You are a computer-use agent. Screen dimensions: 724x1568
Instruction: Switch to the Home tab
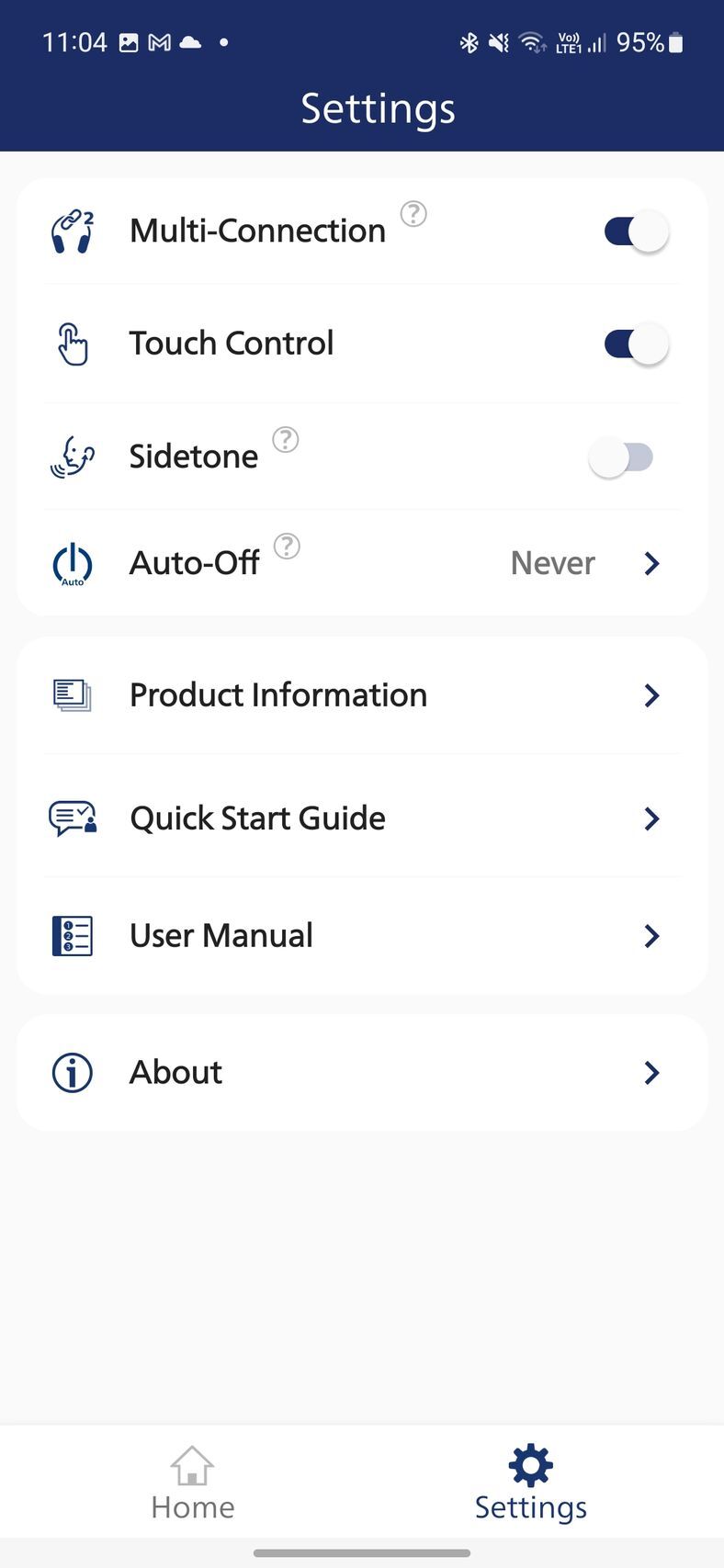coord(193,1483)
